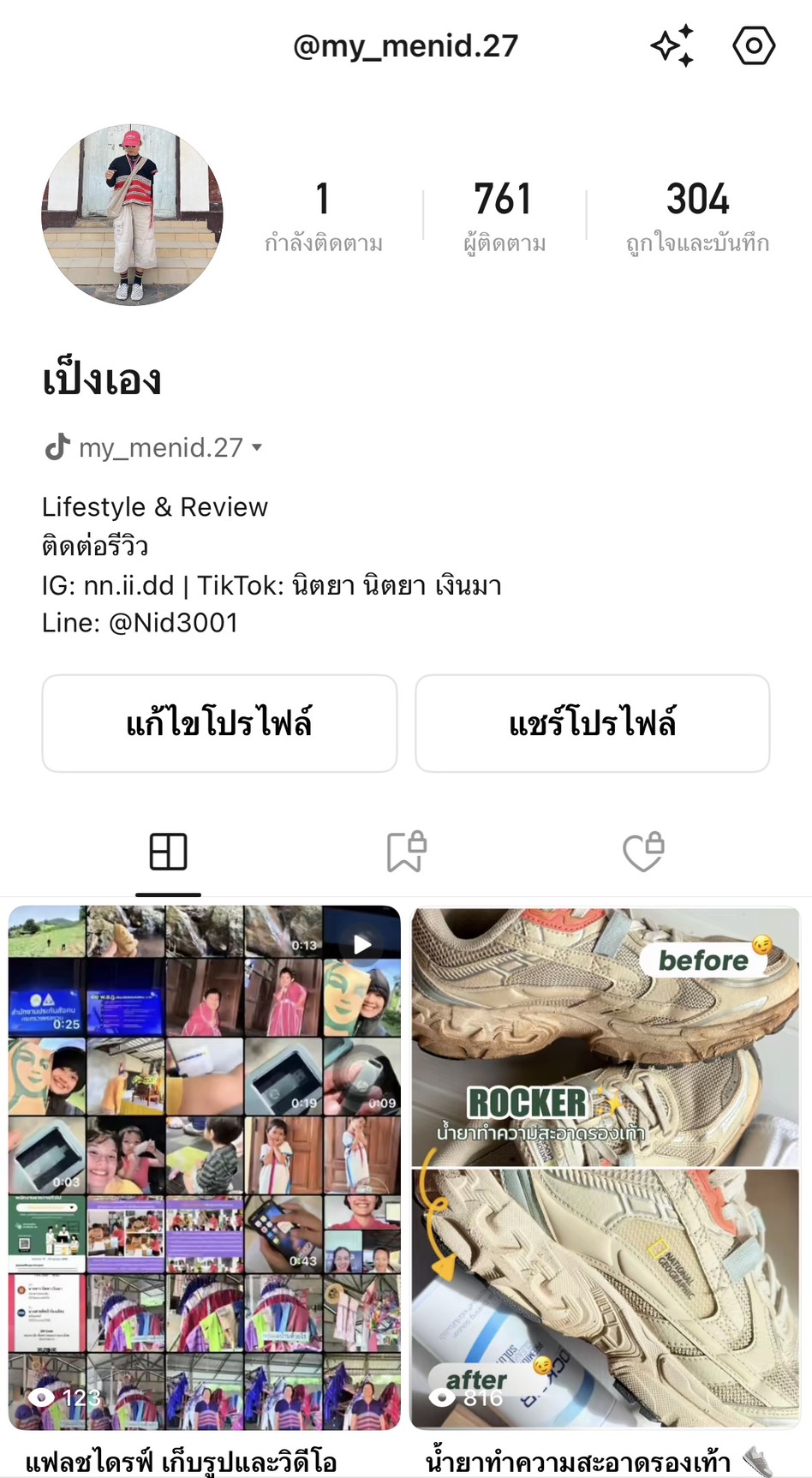Tap the profile avatar photo
812x1478 pixels.
pyautogui.click(x=132, y=215)
